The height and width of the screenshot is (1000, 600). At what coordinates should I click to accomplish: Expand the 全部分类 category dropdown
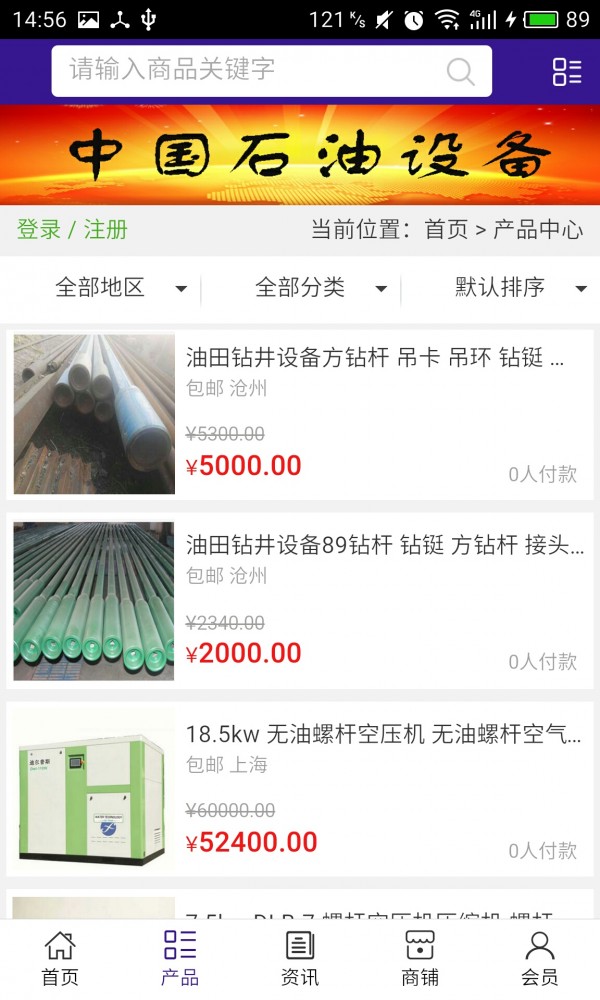tap(320, 289)
